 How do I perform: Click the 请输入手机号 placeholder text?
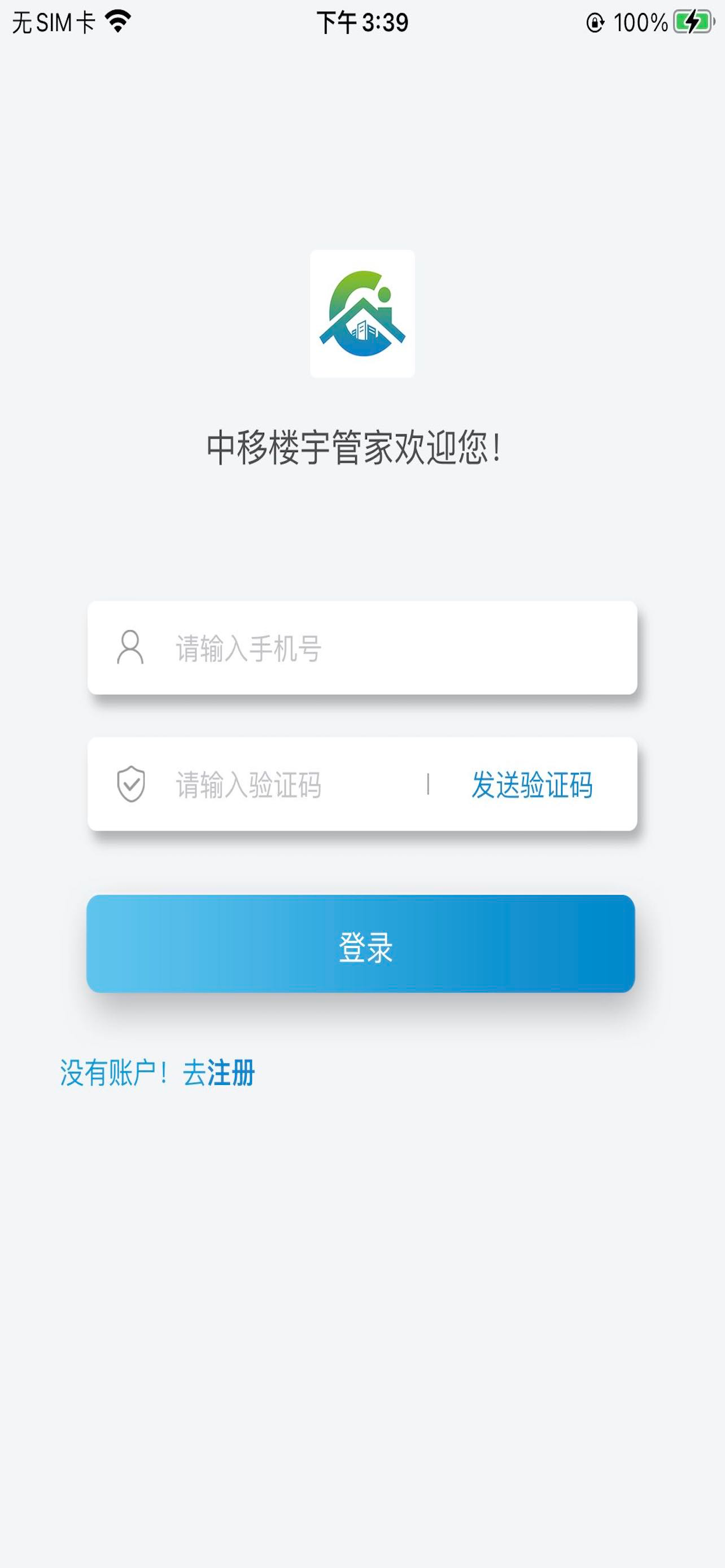coord(247,650)
